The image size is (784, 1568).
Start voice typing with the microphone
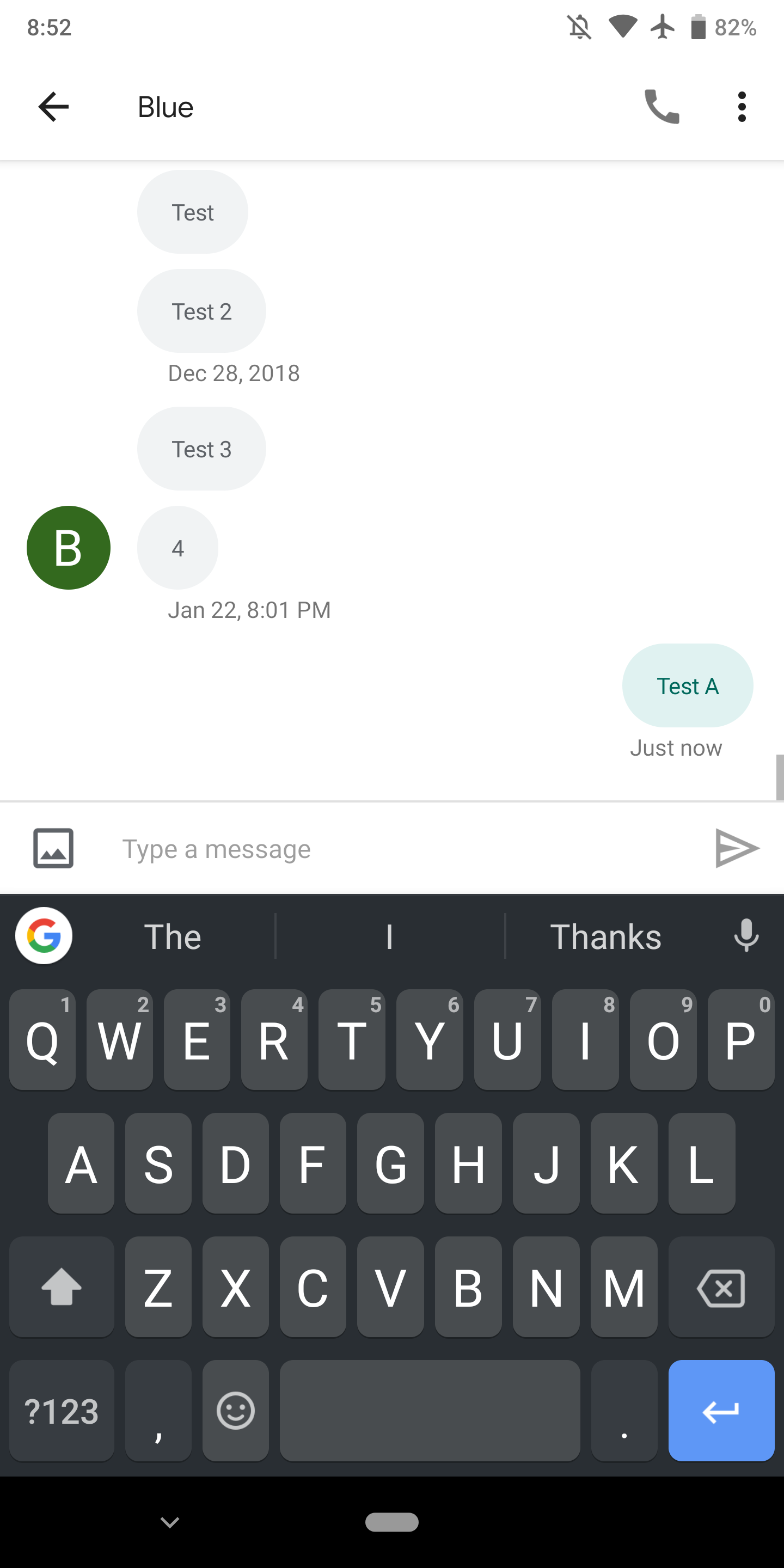tap(746, 935)
